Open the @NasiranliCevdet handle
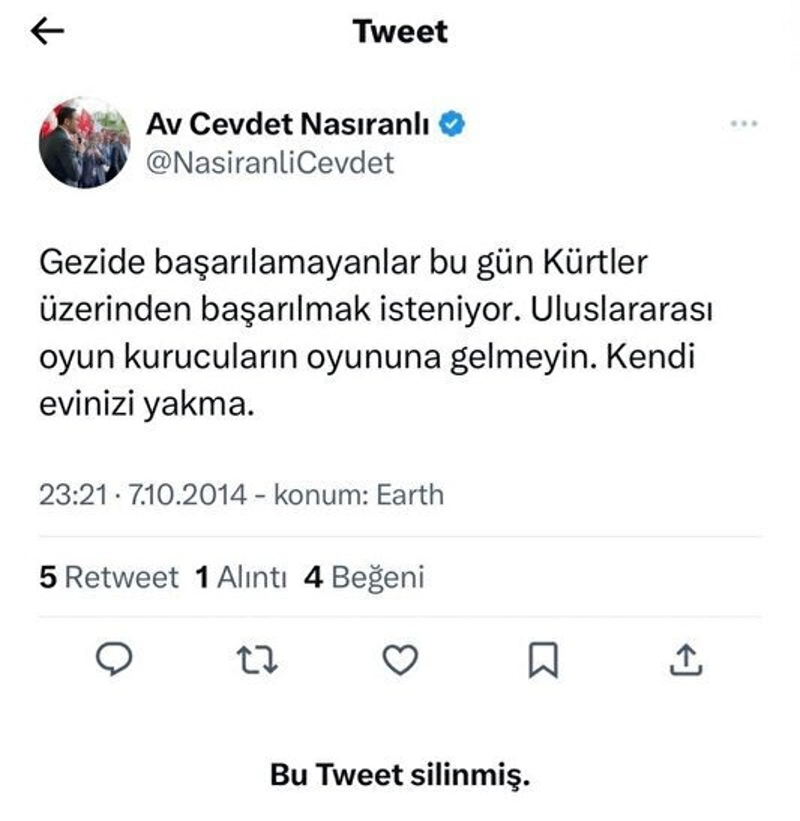800x821 pixels. pyautogui.click(x=270, y=162)
